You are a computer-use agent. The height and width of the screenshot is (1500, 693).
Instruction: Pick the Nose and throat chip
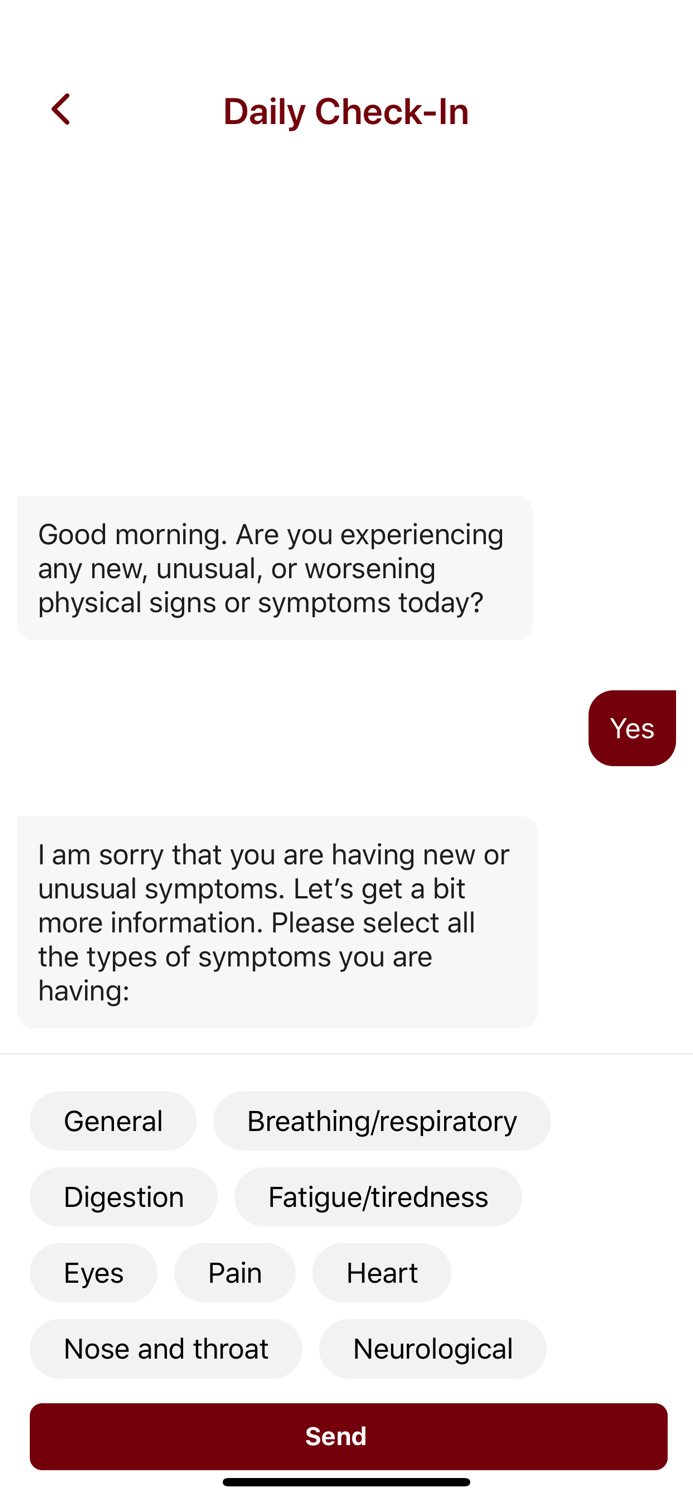pyautogui.click(x=166, y=1349)
